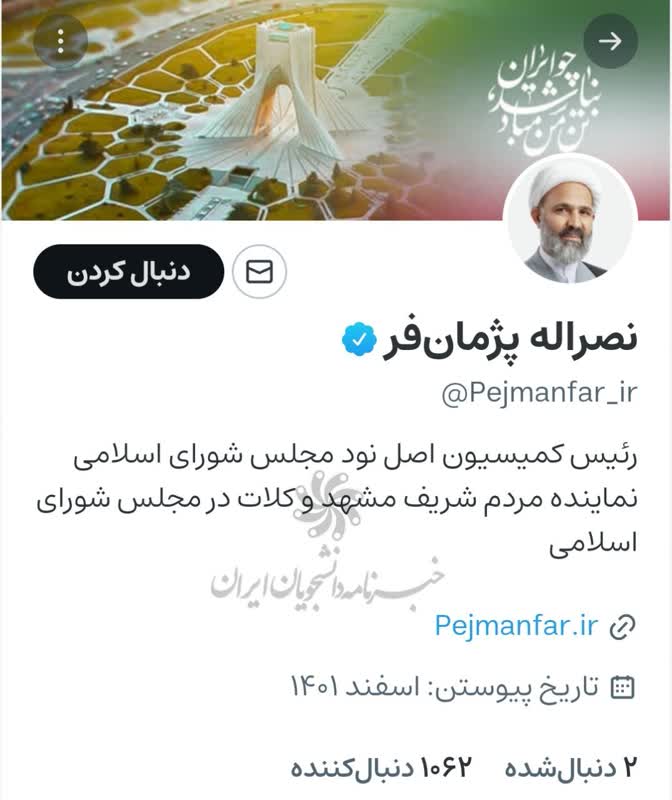Send a direct message via envelope icon
This screenshot has width=672, height=800.
click(x=259, y=272)
